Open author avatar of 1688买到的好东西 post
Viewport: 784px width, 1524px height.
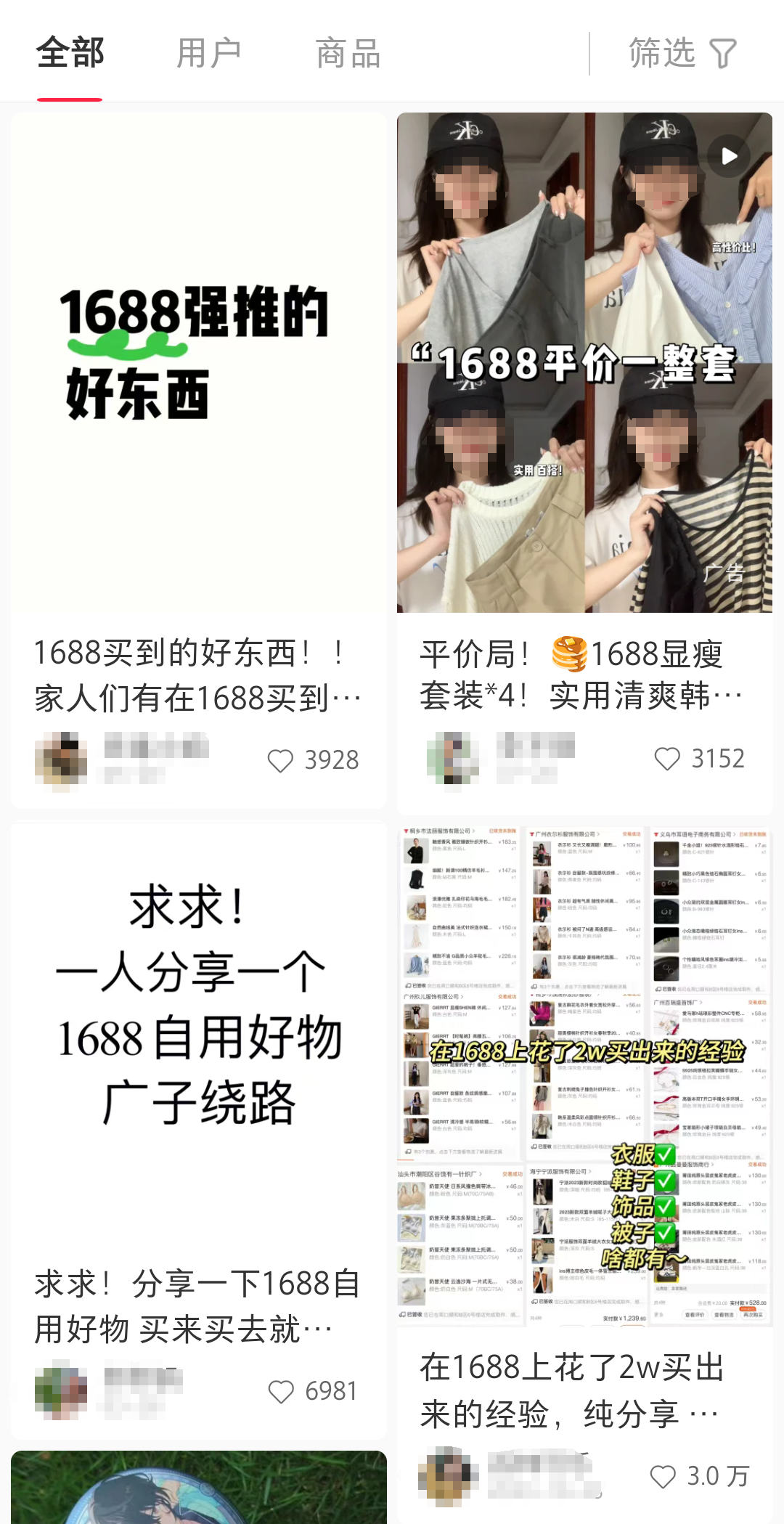pyautogui.click(x=61, y=759)
